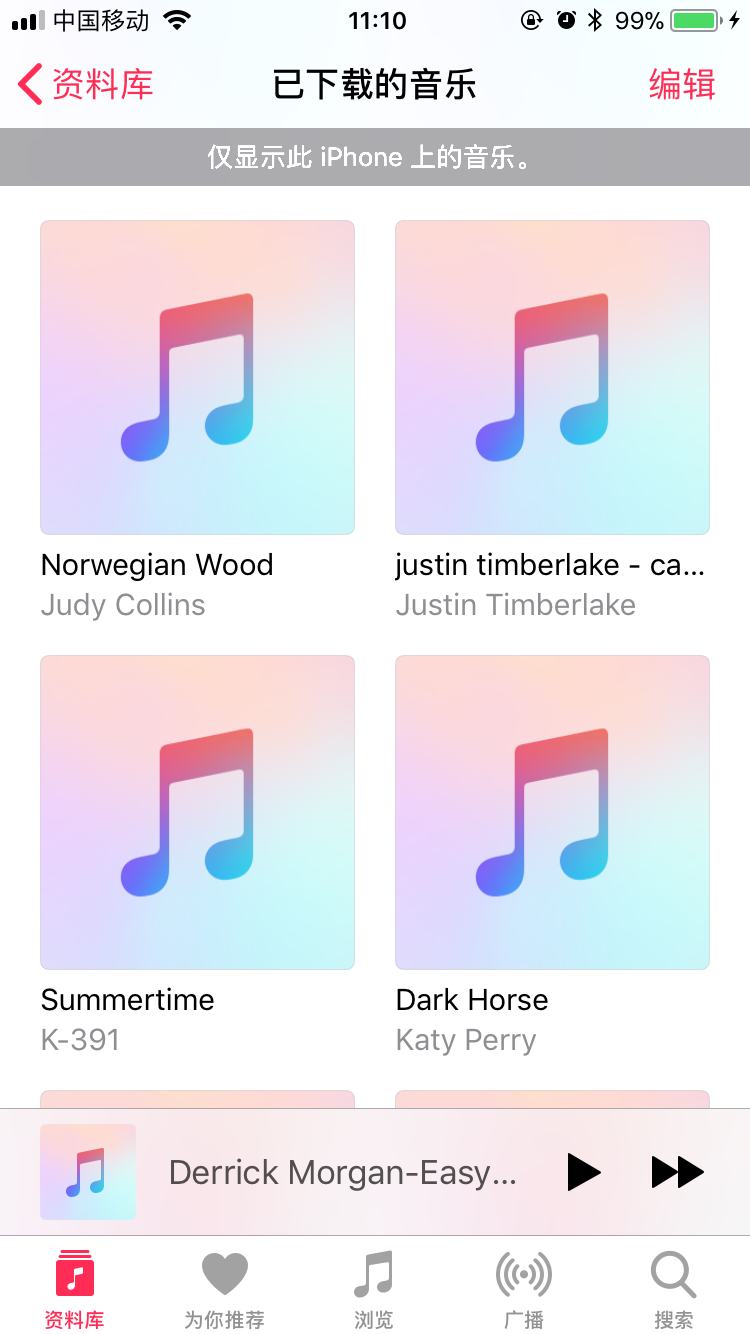Skip to the next track
This screenshot has height=1334, width=750.
coord(677,1172)
